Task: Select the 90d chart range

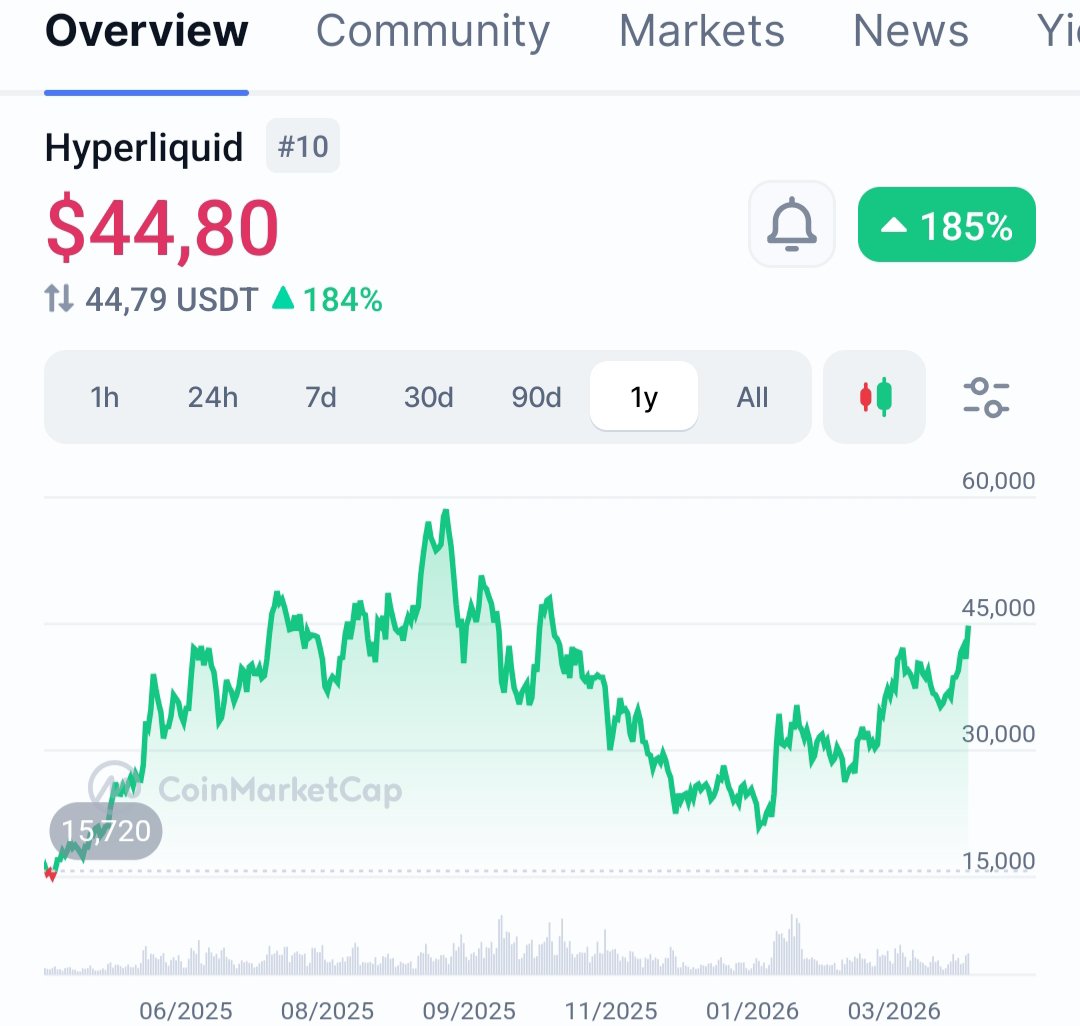Action: click(536, 397)
